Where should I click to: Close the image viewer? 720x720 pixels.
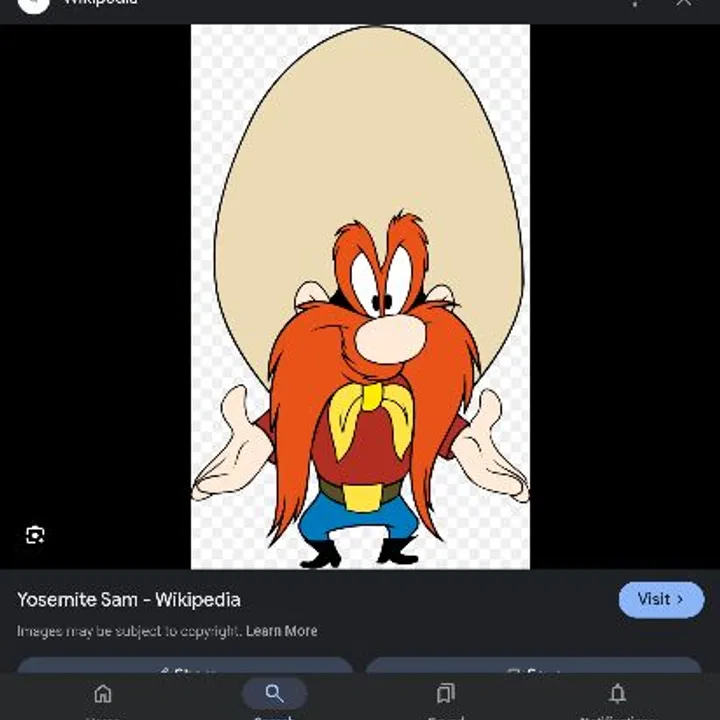684,3
